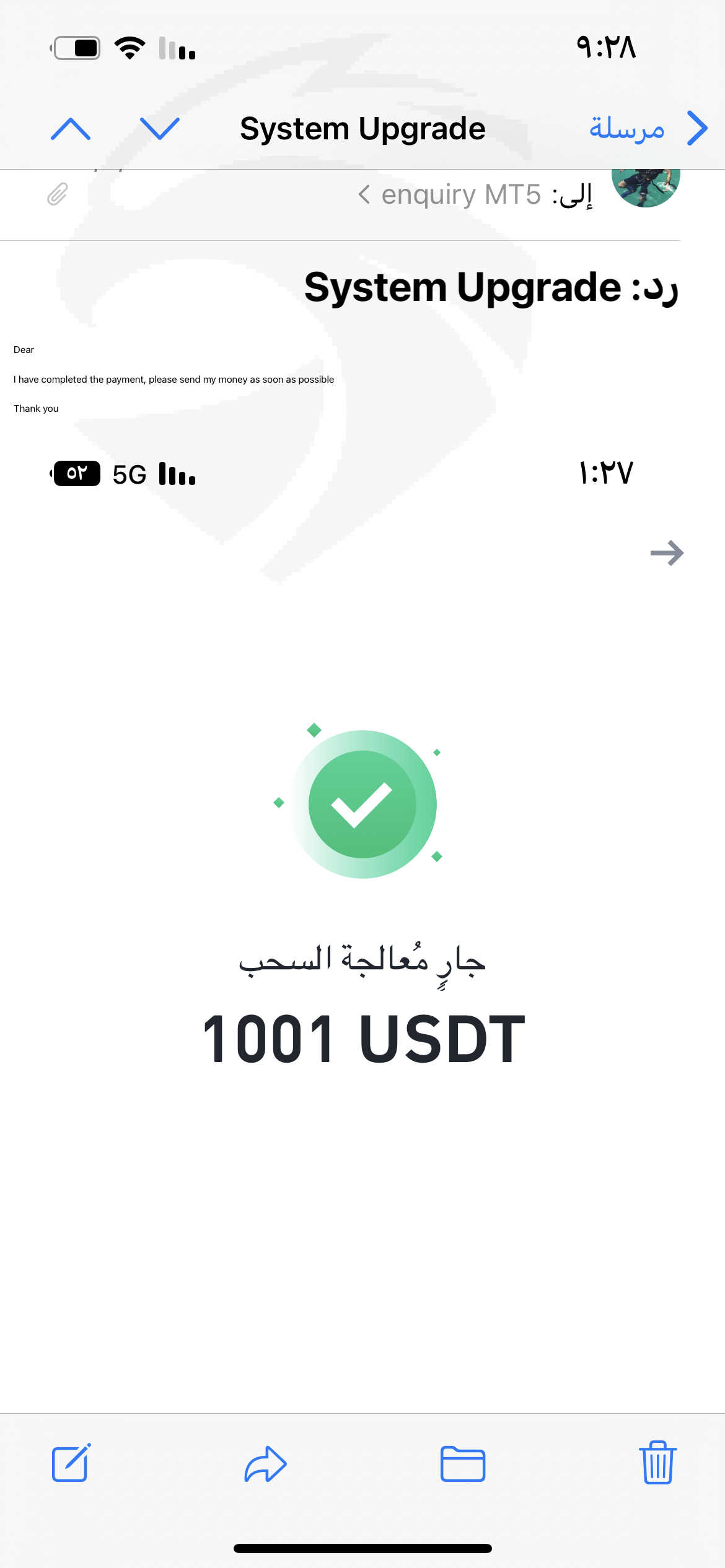Image resolution: width=725 pixels, height=1568 pixels.
Task: Move this email to a folder
Action: 463,1464
